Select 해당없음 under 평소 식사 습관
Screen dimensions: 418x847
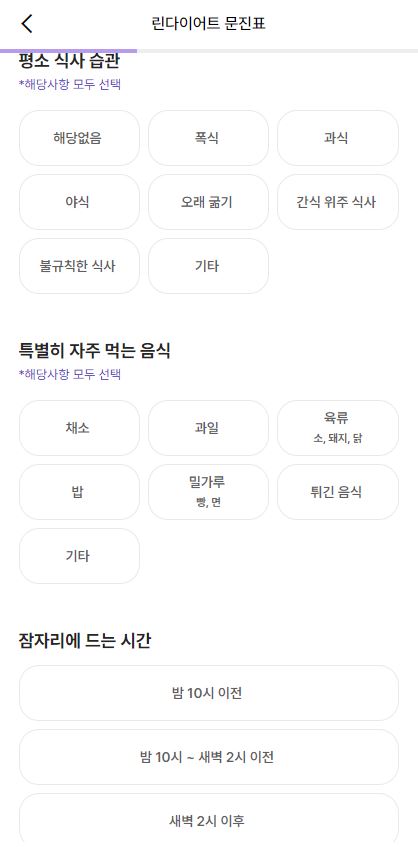[79, 138]
